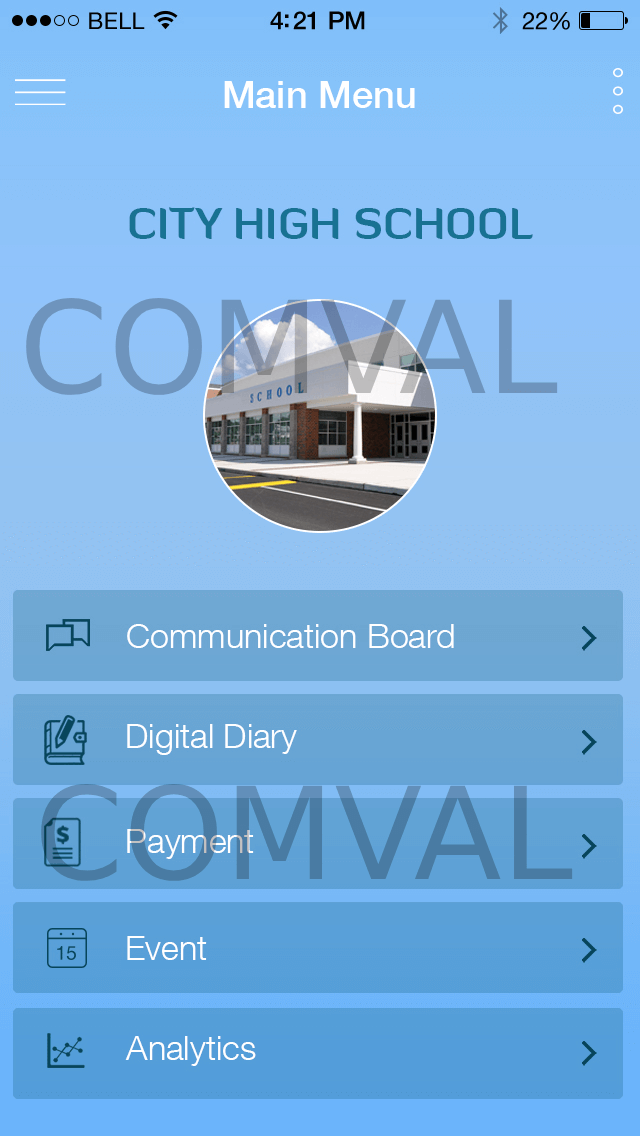Open the hamburger drawer menu

coord(40,92)
